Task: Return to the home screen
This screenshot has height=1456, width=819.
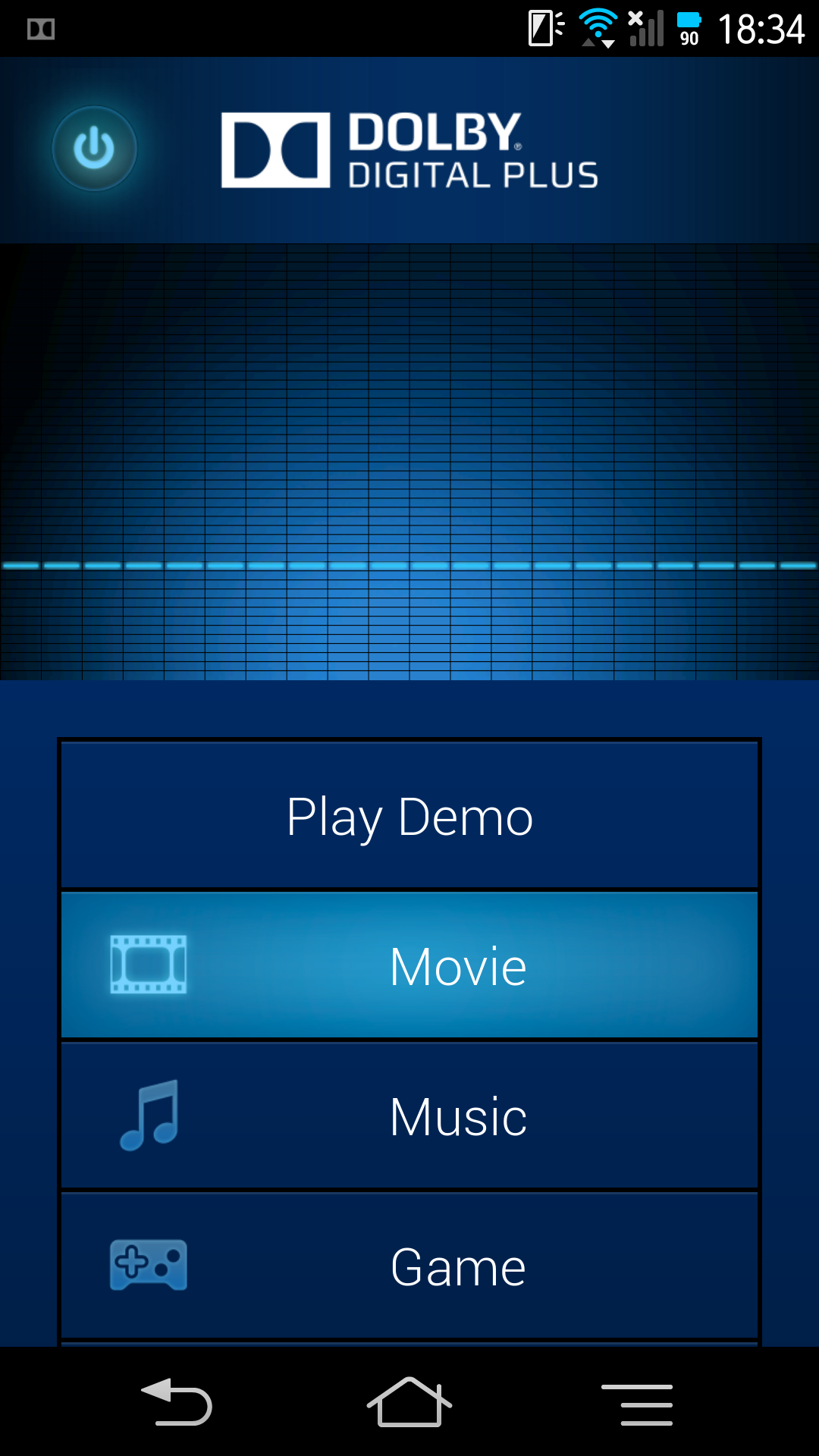Action: point(409,1402)
